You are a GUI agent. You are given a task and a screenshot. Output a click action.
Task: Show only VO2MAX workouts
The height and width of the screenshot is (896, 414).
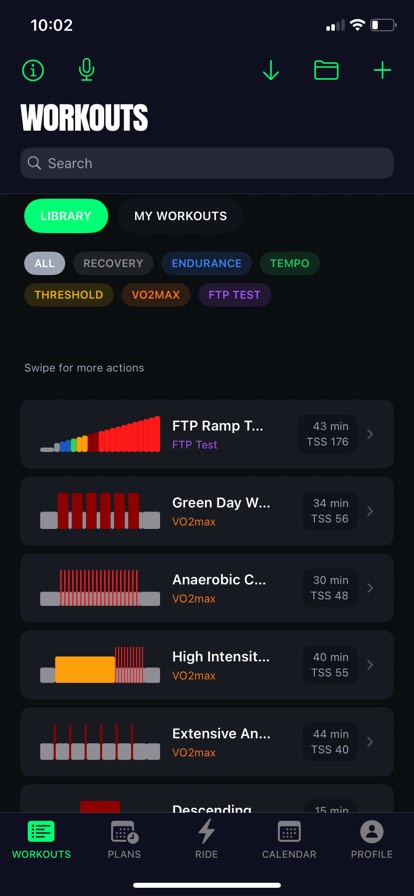(x=156, y=295)
